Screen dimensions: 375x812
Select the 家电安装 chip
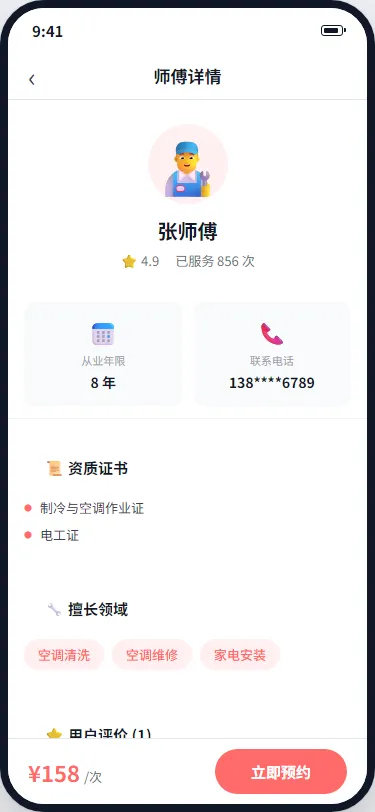pos(240,655)
